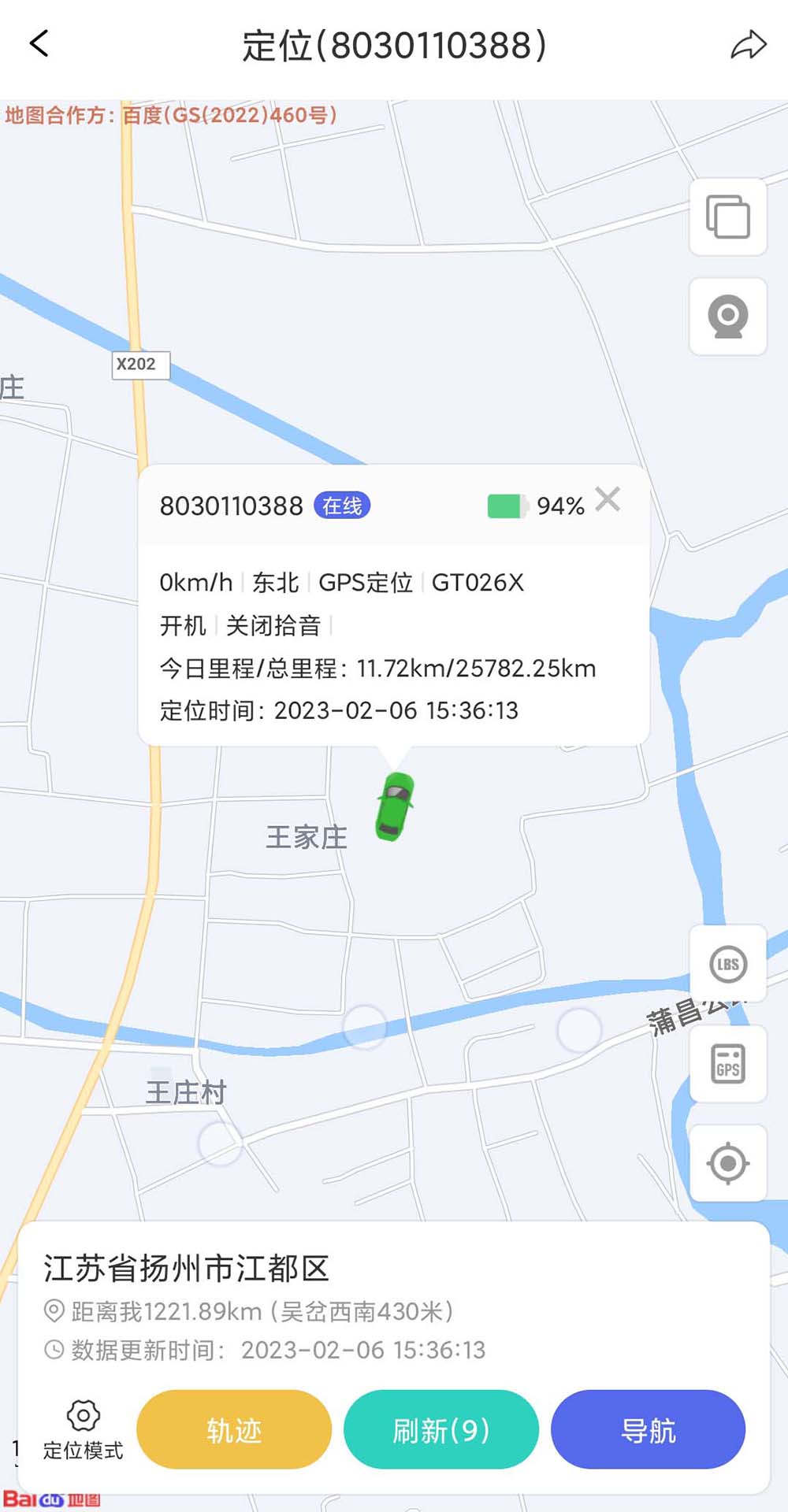
Task: Tap the 刷新 refresh button
Action: coord(441,1429)
